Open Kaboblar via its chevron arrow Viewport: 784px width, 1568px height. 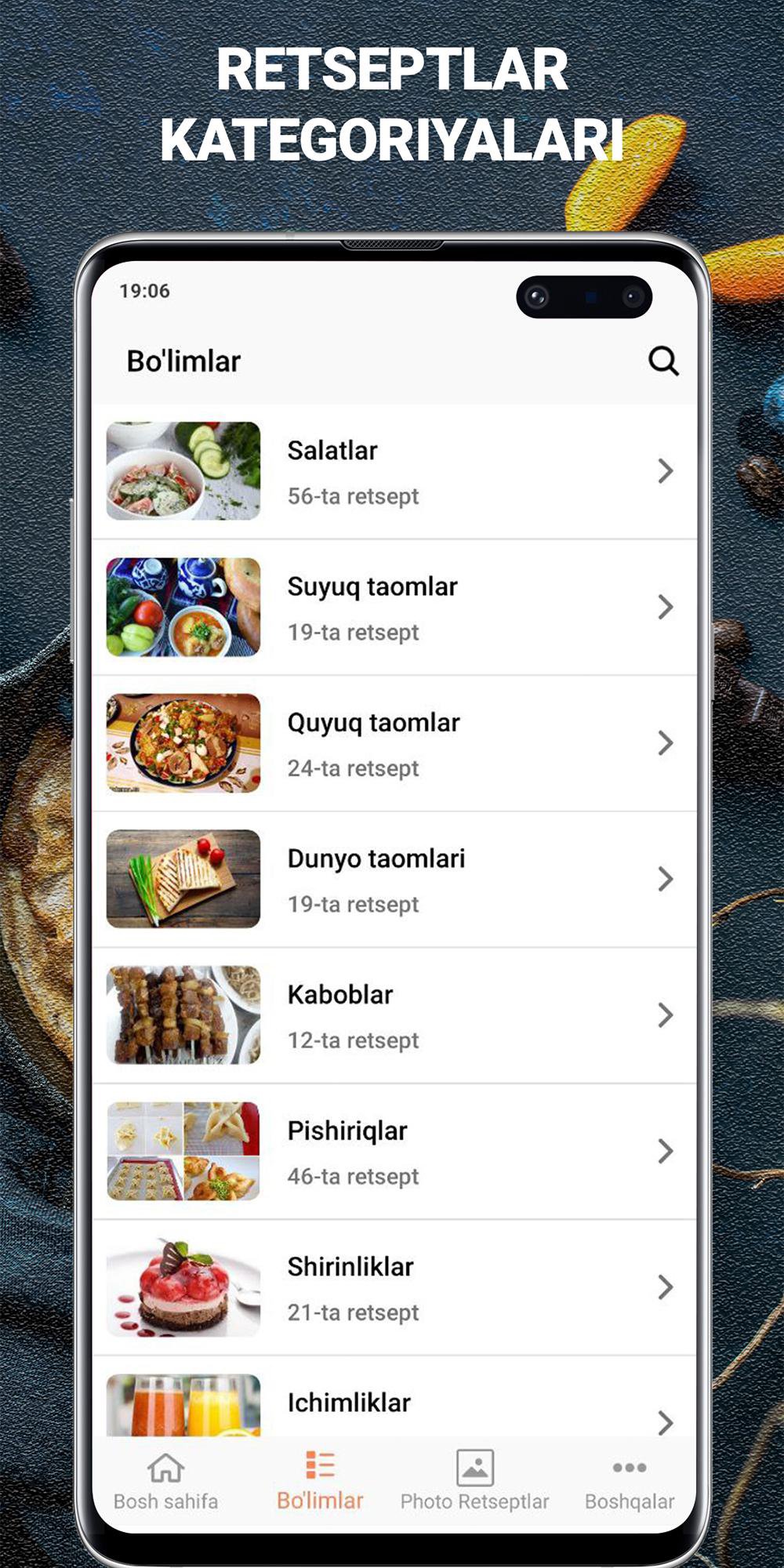(666, 1015)
